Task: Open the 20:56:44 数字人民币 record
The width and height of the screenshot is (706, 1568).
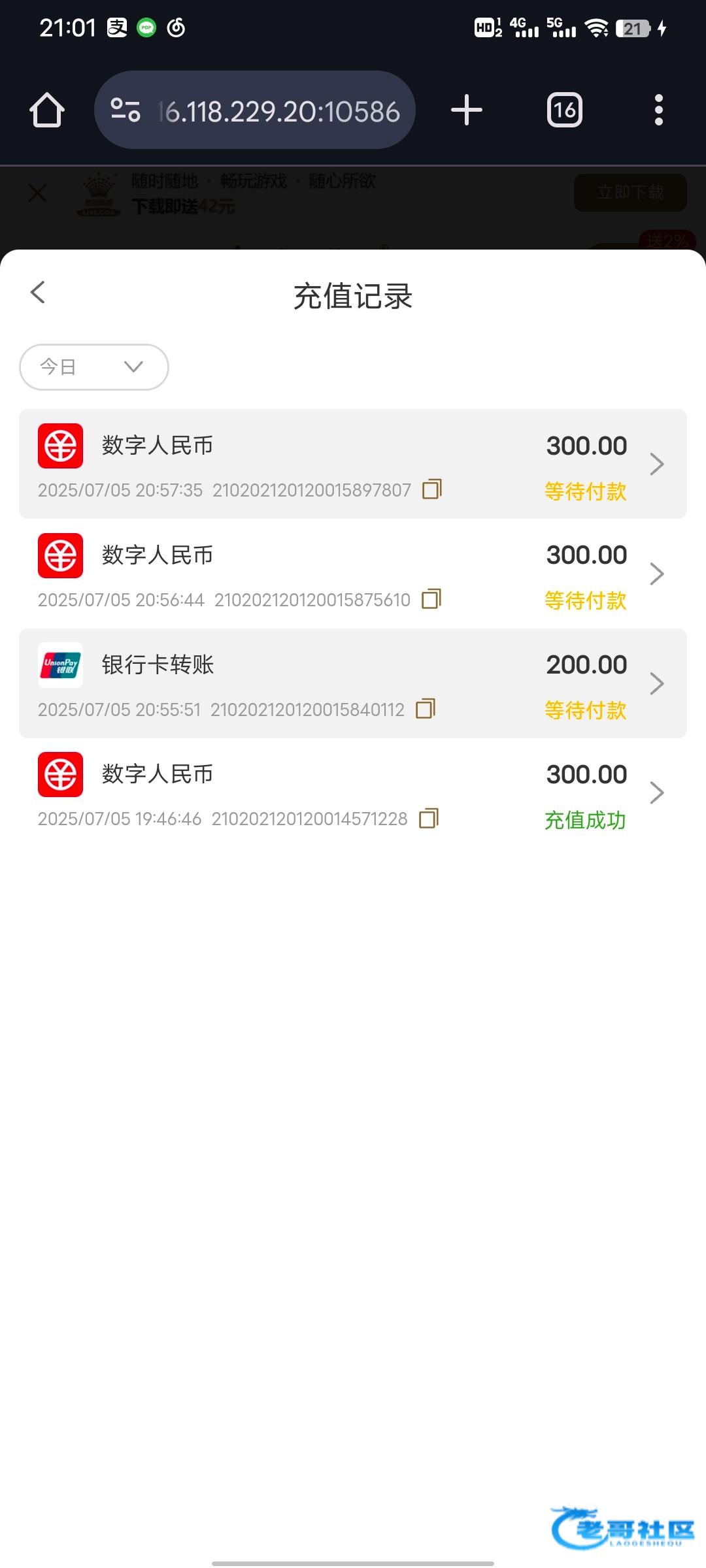Action: click(353, 574)
